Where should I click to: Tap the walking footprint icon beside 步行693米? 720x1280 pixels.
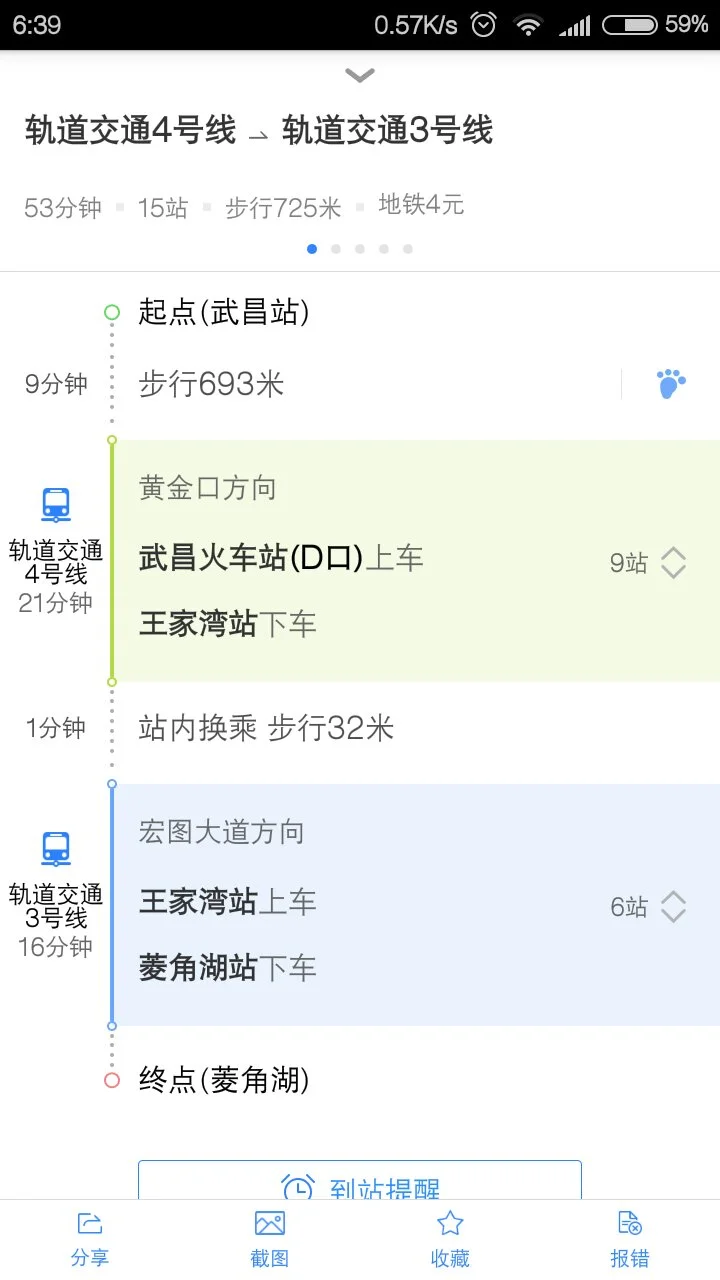click(x=671, y=383)
